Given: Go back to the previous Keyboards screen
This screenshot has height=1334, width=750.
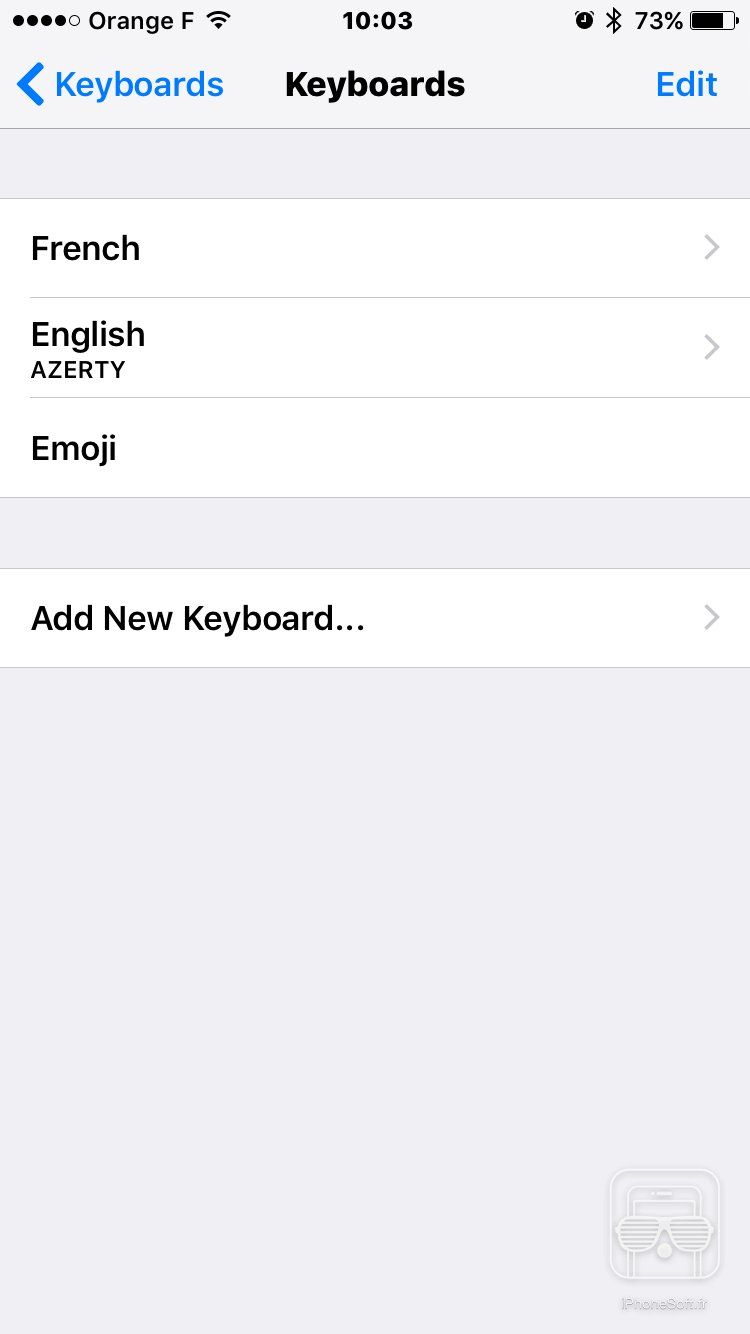Looking at the screenshot, I should pos(120,85).
